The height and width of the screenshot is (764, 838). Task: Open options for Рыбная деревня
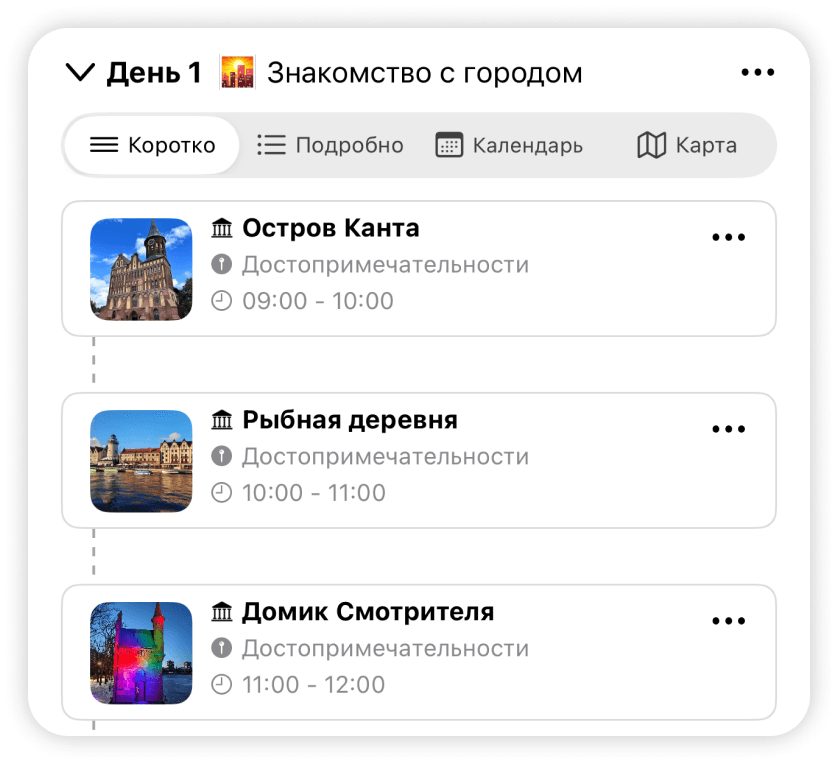point(728,429)
